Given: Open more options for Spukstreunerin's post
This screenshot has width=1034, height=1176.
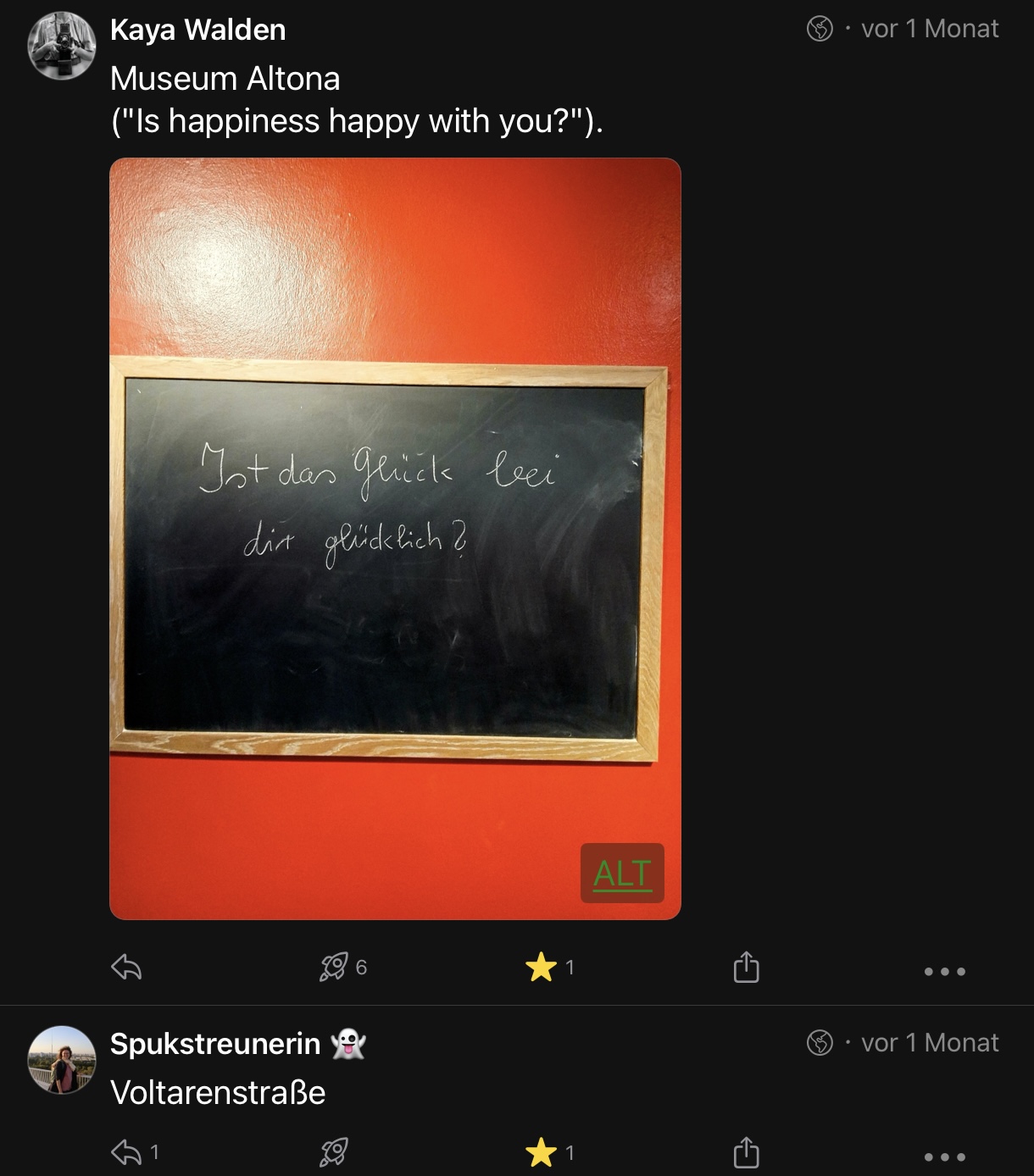Looking at the screenshot, I should (944, 1157).
